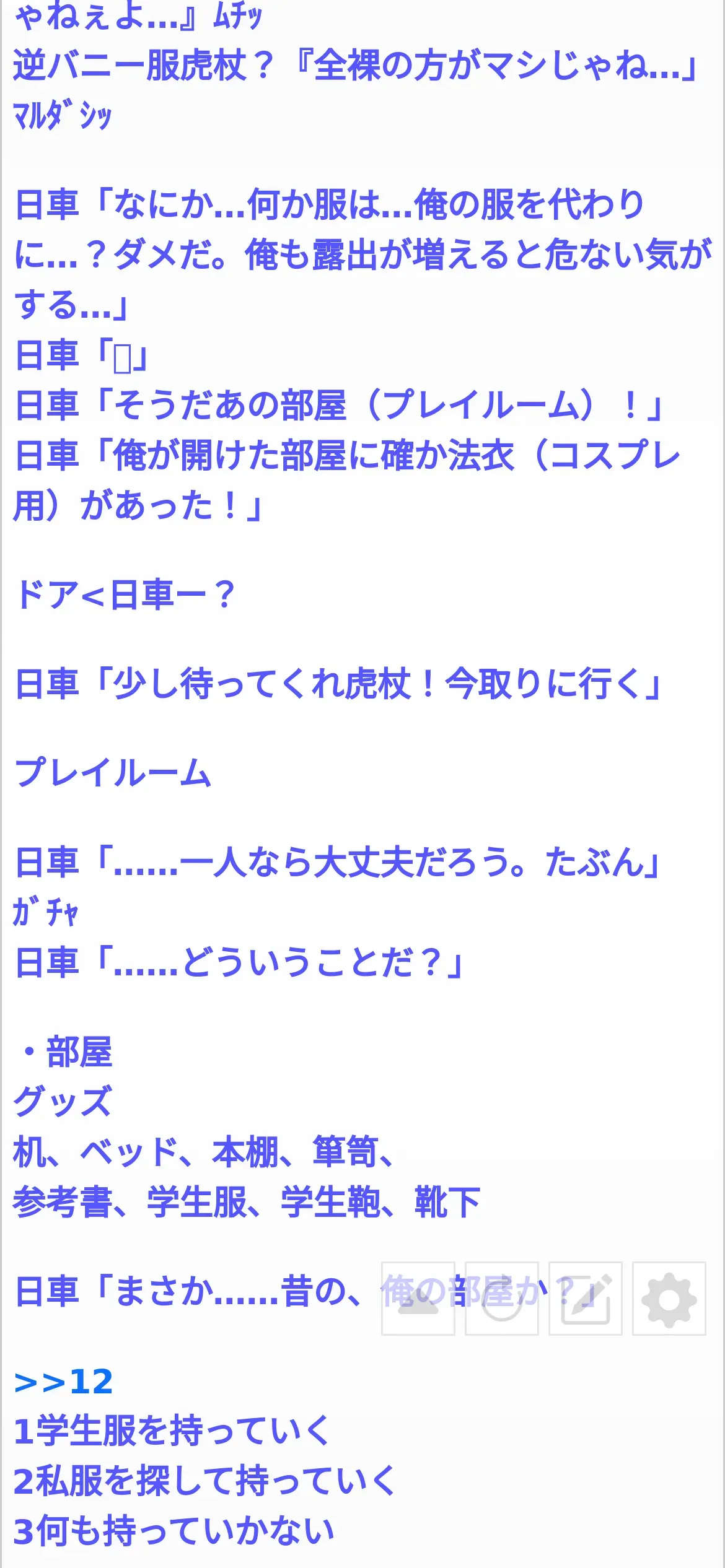Tap the circular play icon in the floating toolbar
The height and width of the screenshot is (1568, 725).
[x=502, y=1298]
